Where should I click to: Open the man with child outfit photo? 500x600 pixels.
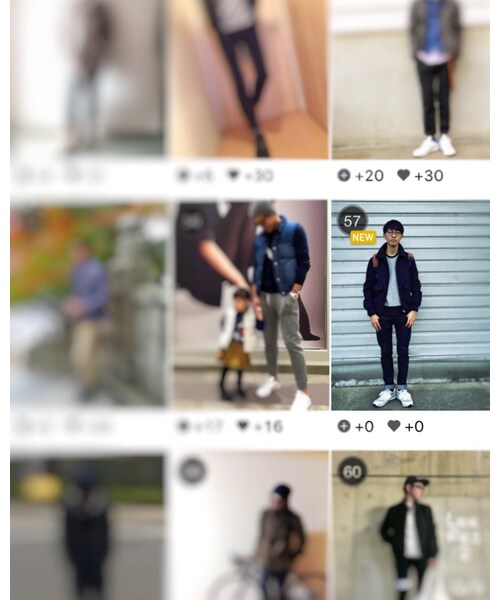click(x=250, y=305)
